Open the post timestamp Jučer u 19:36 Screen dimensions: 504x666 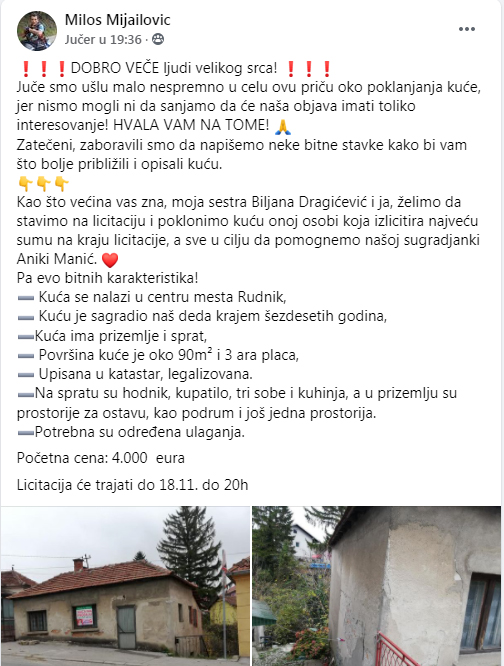103,40
